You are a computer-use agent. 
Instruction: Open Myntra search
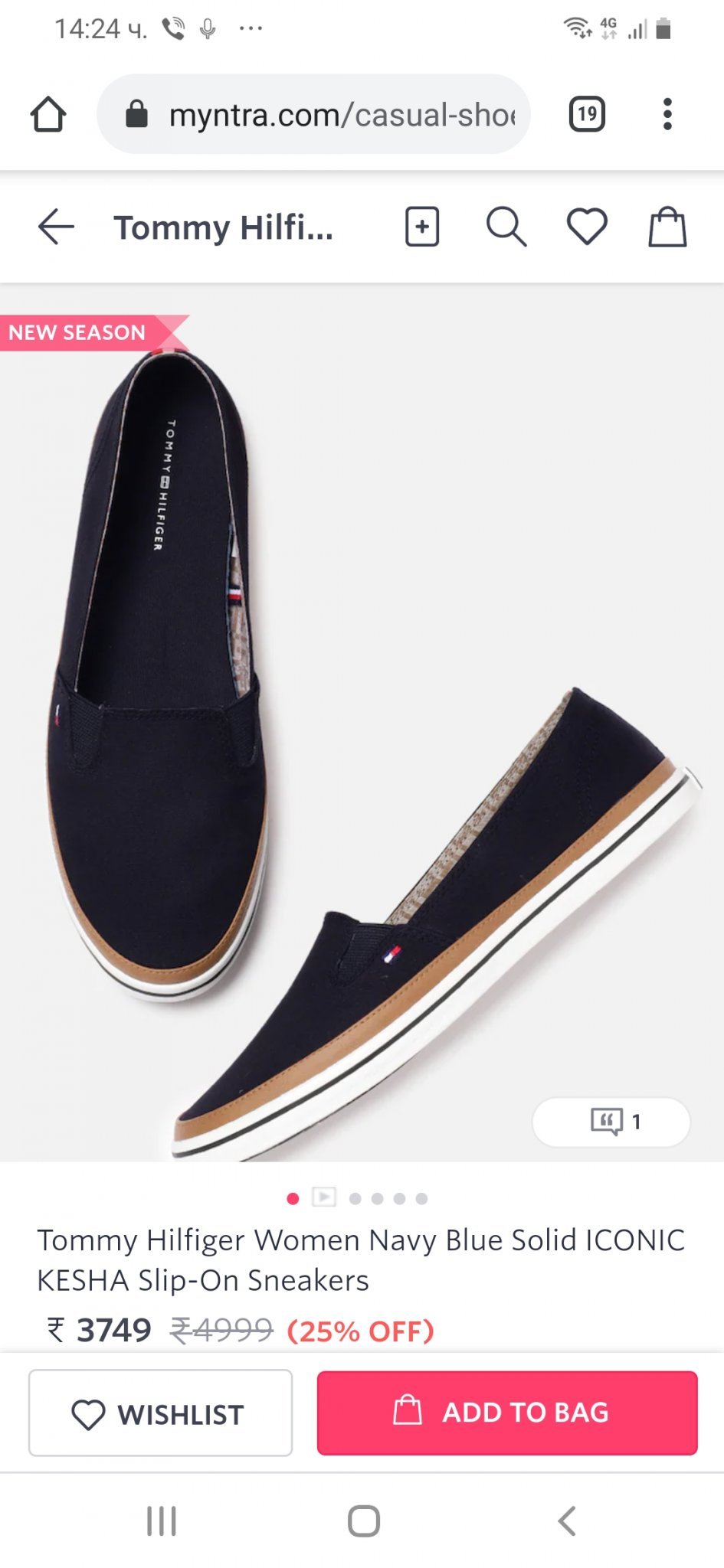pos(506,227)
